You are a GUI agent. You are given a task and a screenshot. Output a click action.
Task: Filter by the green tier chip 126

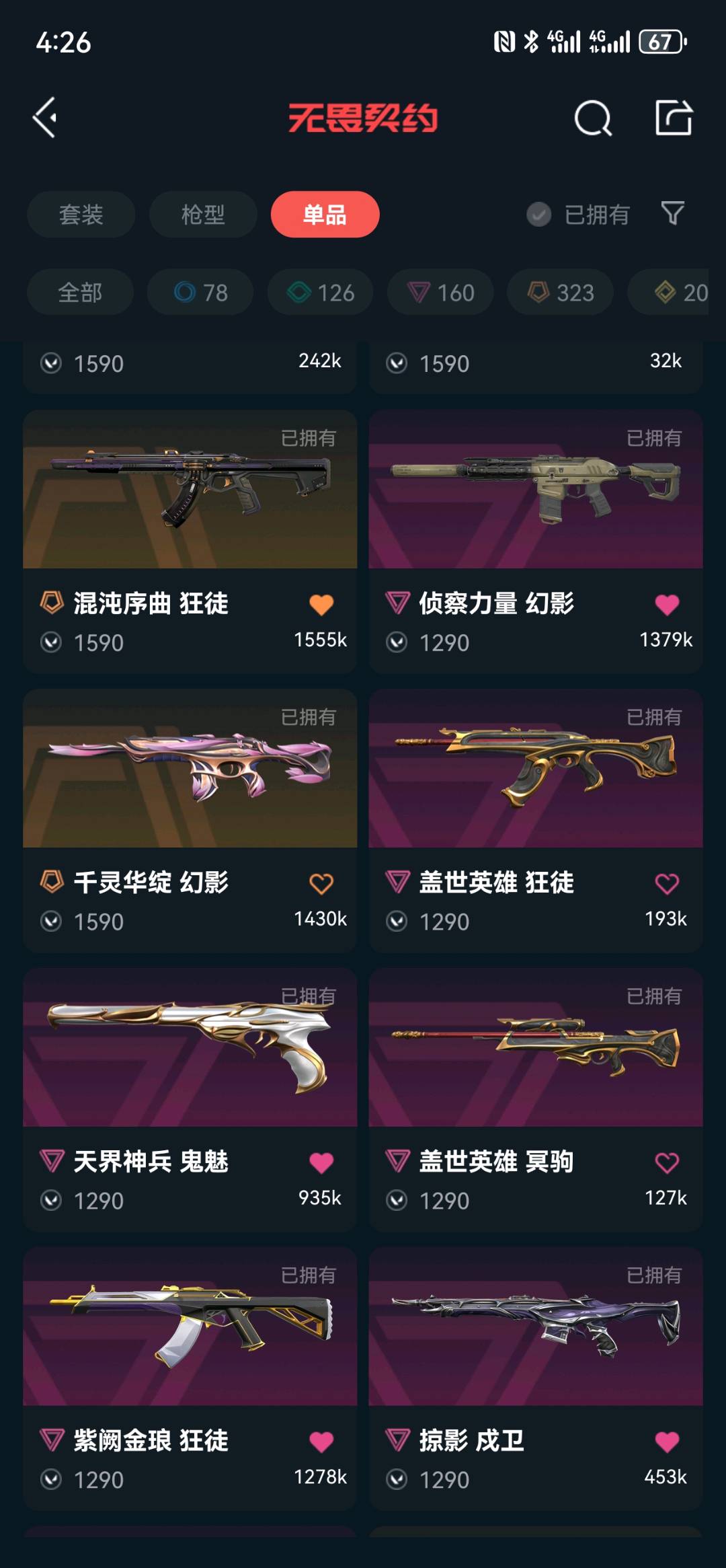(321, 293)
